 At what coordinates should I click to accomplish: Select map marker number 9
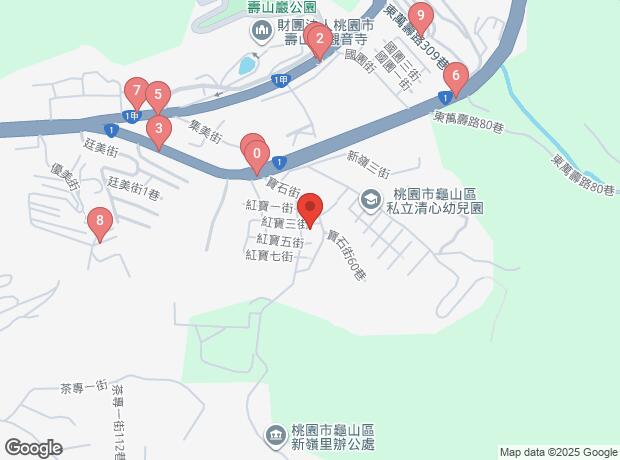422,17
